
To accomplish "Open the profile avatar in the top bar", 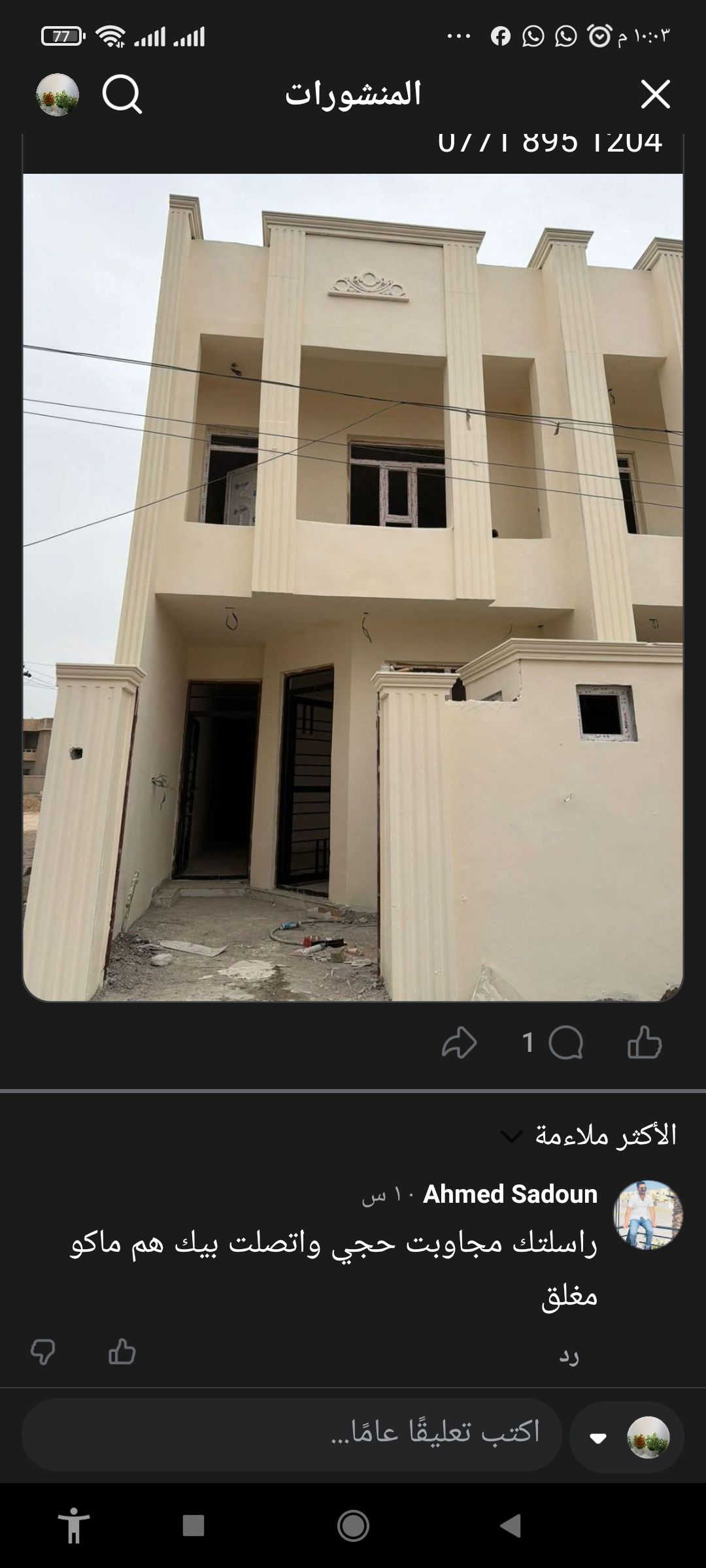I will pyautogui.click(x=58, y=95).
